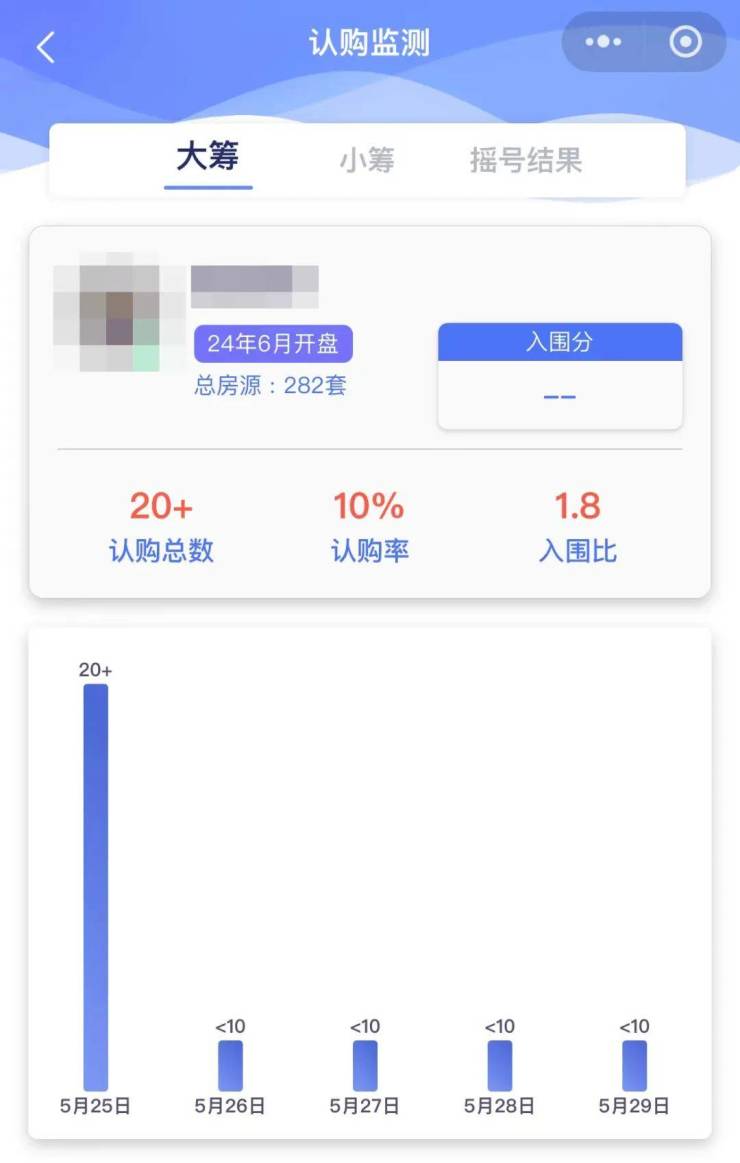740x1163 pixels.
Task: Select the 大筹 tab
Action: (208, 158)
